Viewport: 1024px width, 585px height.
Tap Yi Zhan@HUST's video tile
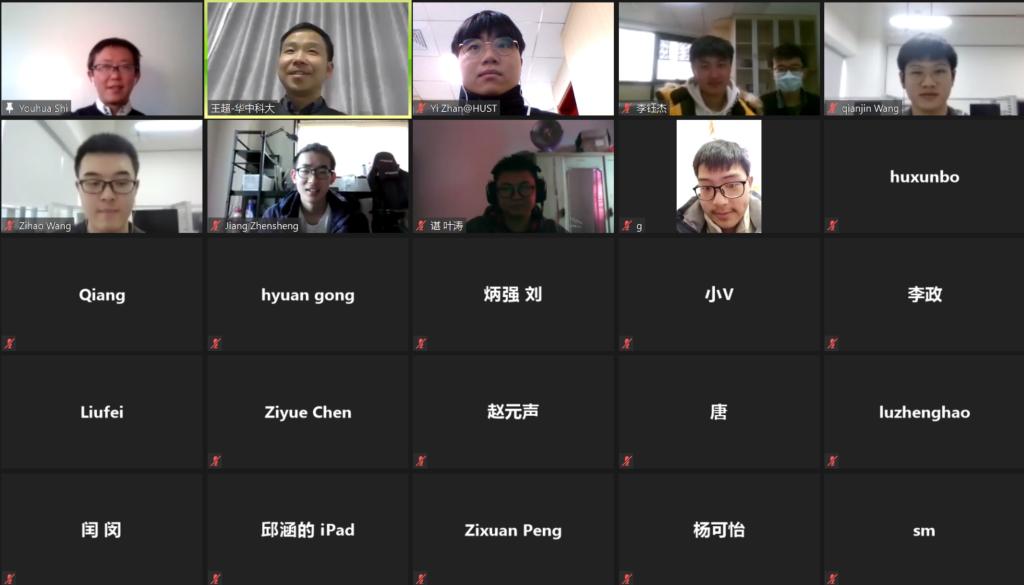click(x=513, y=59)
